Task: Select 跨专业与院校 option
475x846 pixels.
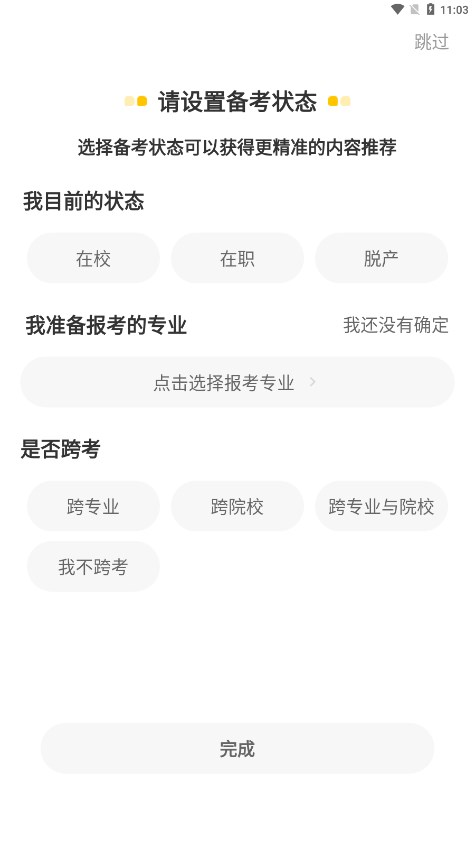Action: 382,507
